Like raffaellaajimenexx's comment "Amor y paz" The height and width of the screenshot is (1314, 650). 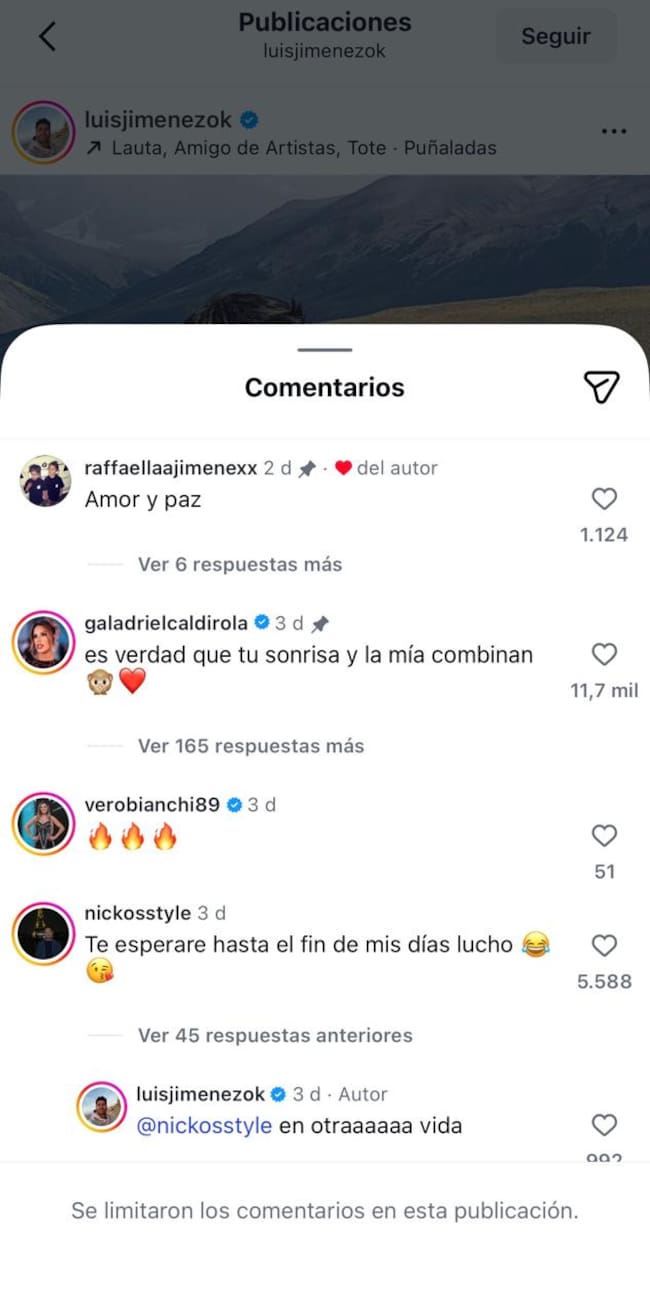[604, 499]
